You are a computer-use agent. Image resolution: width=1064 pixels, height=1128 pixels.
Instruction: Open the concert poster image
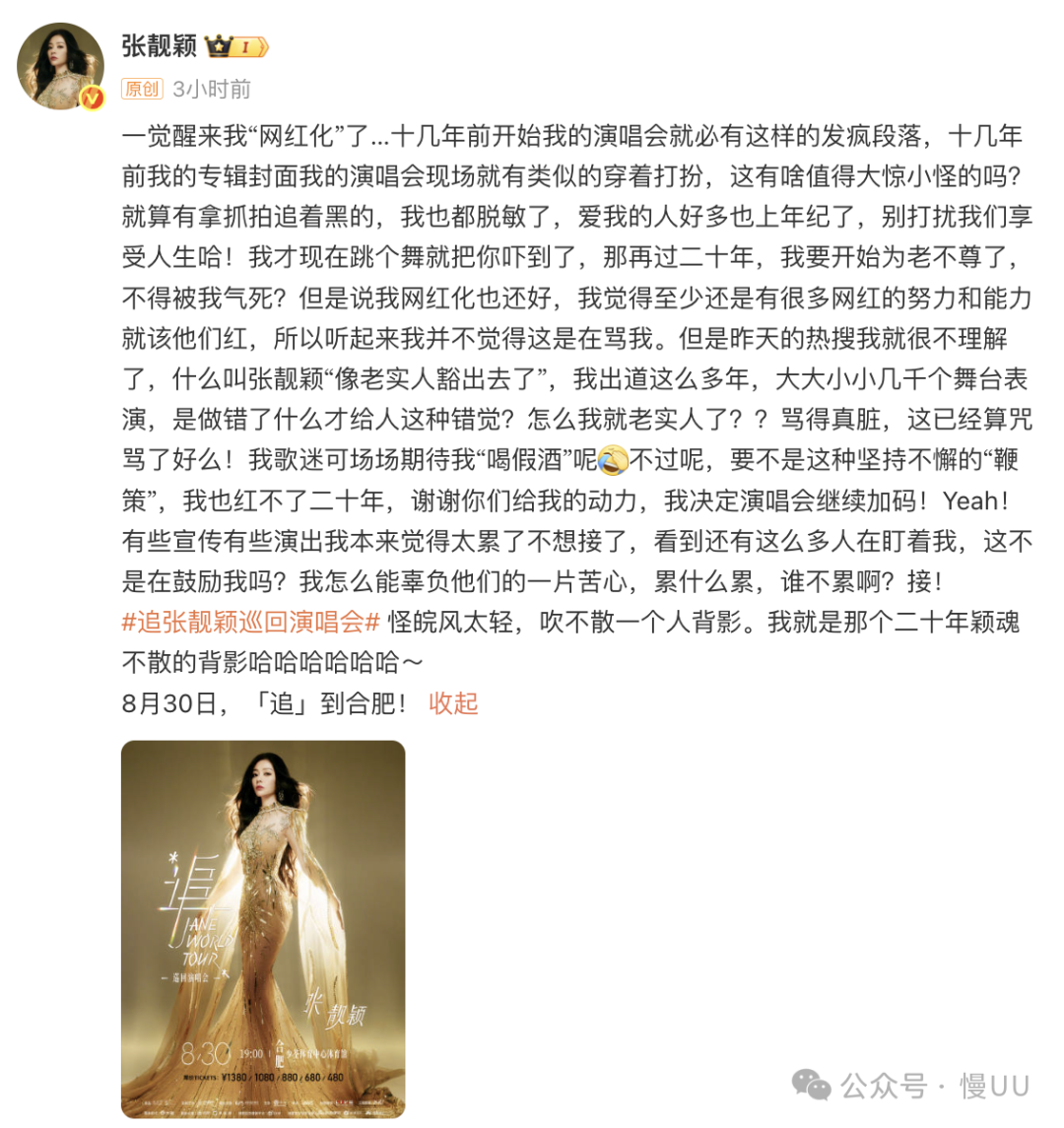click(263, 928)
